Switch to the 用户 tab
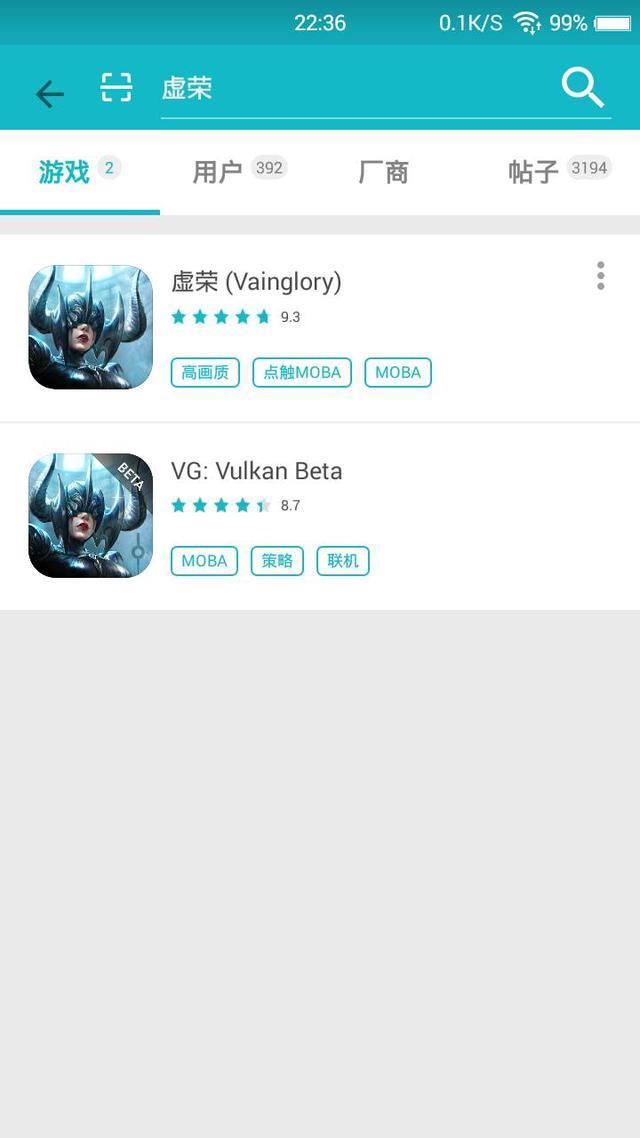The height and width of the screenshot is (1138, 640). click(x=218, y=172)
